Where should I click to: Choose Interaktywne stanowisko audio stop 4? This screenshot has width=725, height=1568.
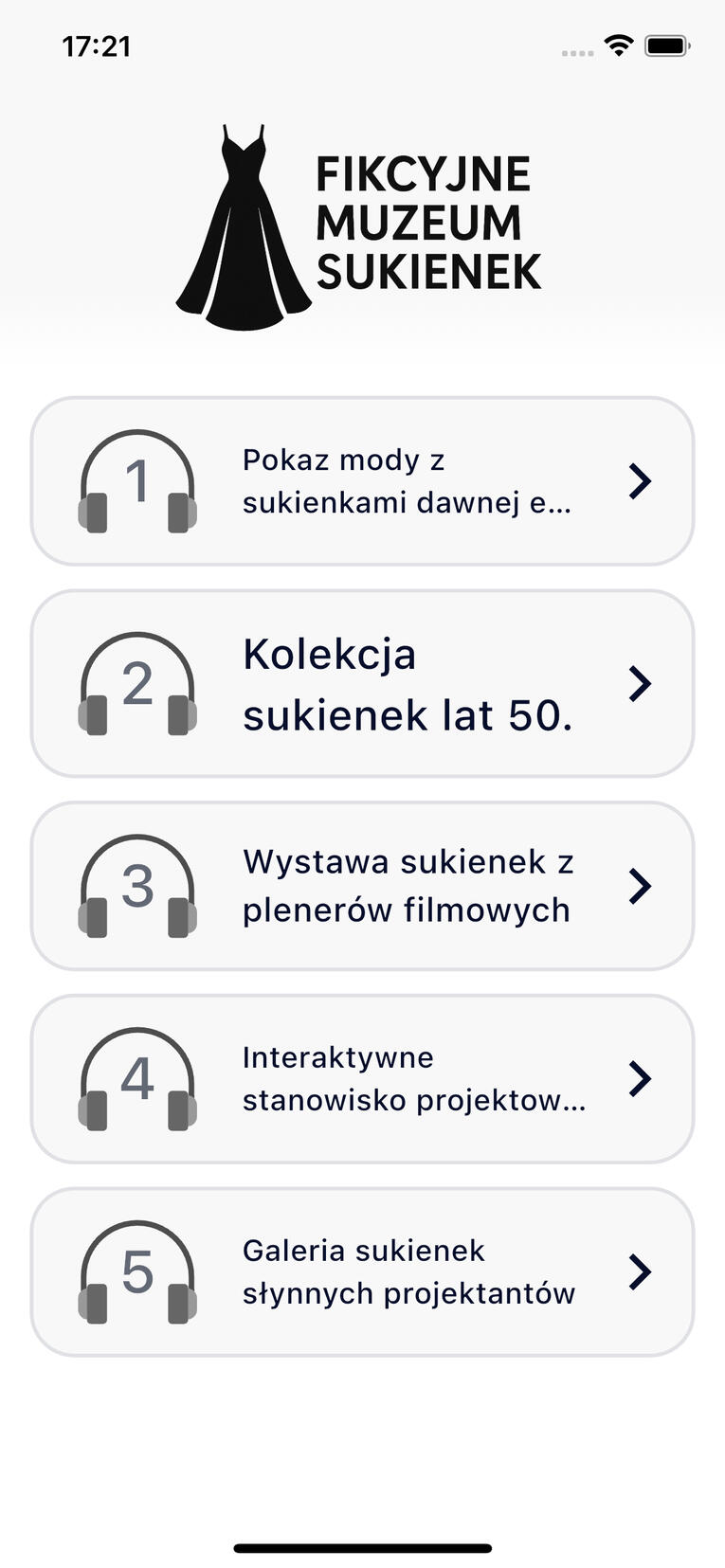click(x=362, y=1078)
